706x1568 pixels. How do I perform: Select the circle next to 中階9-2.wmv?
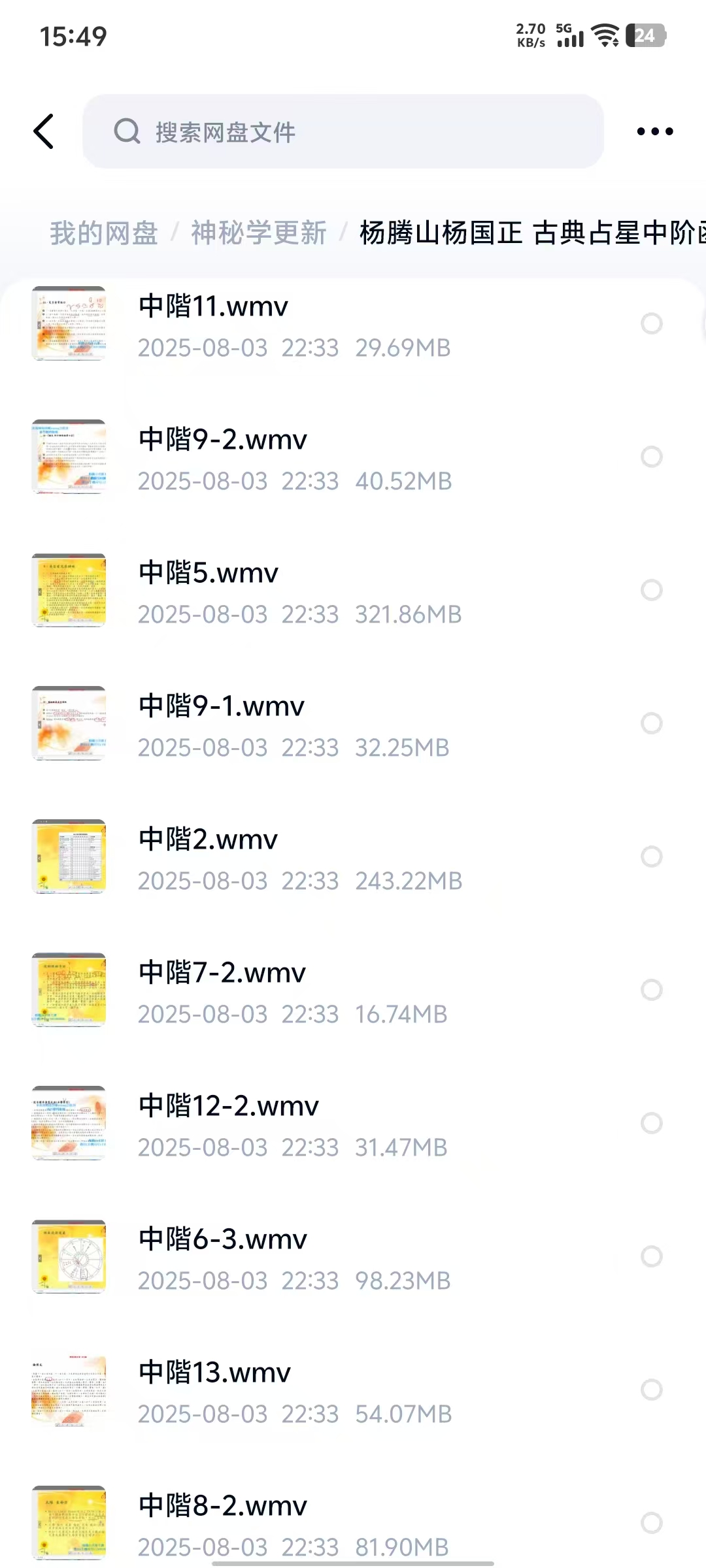tap(651, 457)
